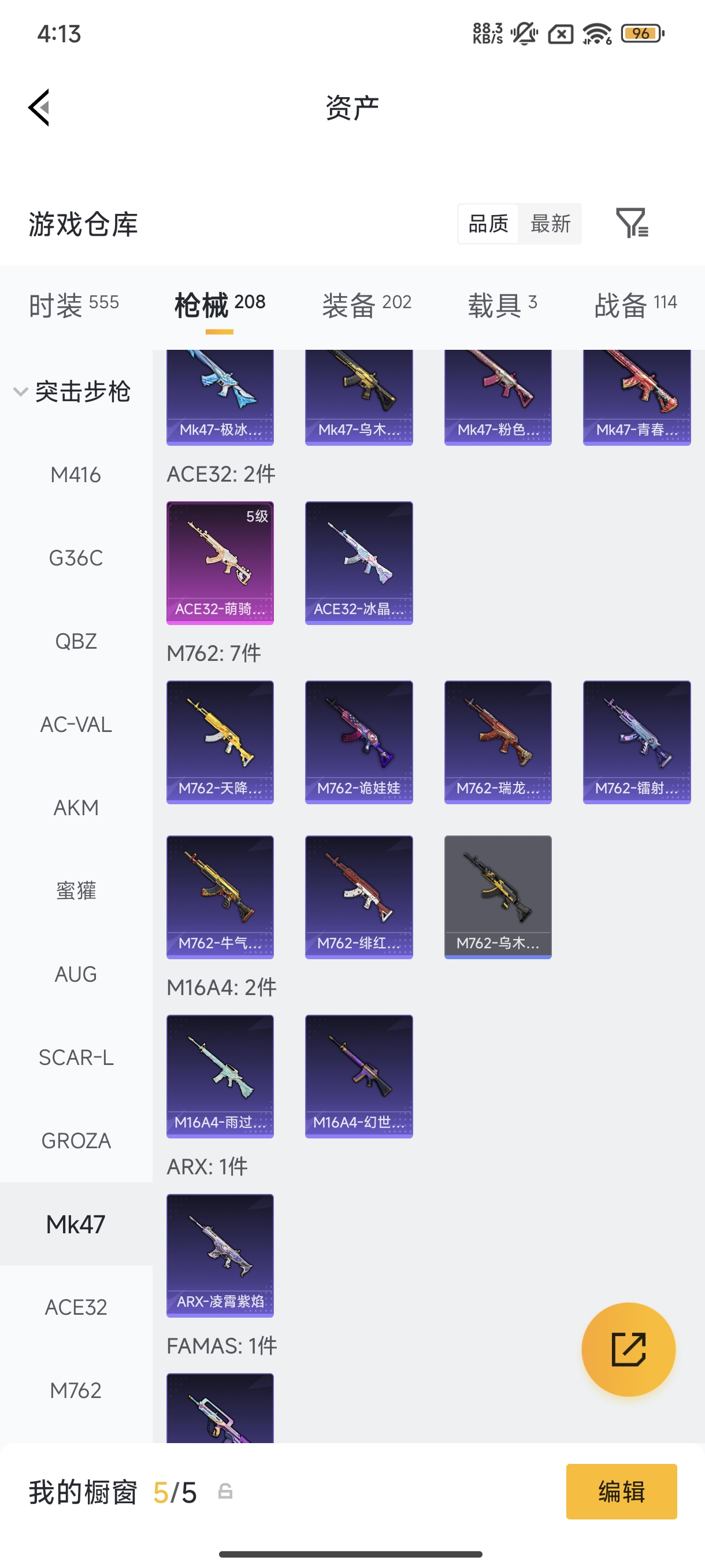Viewport: 705px width, 1568px height.
Task: Switch to the 战备 tab
Action: (635, 304)
